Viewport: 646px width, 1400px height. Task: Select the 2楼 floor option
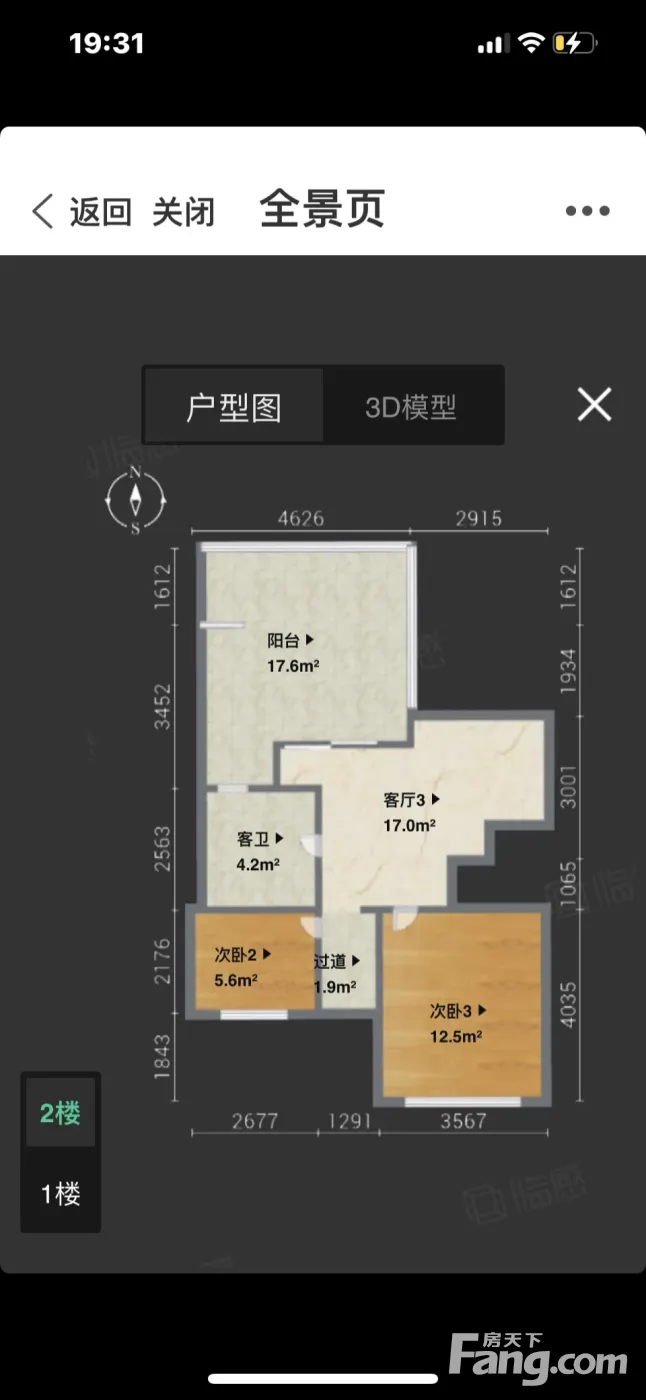pos(61,1113)
